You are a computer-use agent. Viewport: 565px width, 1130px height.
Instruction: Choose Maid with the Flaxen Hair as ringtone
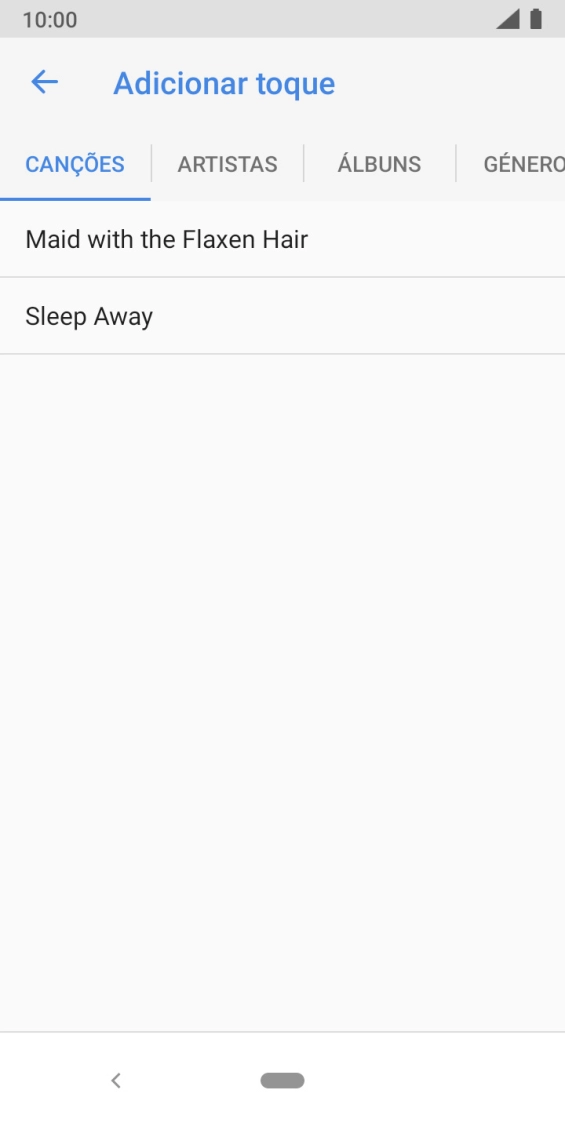coord(282,239)
